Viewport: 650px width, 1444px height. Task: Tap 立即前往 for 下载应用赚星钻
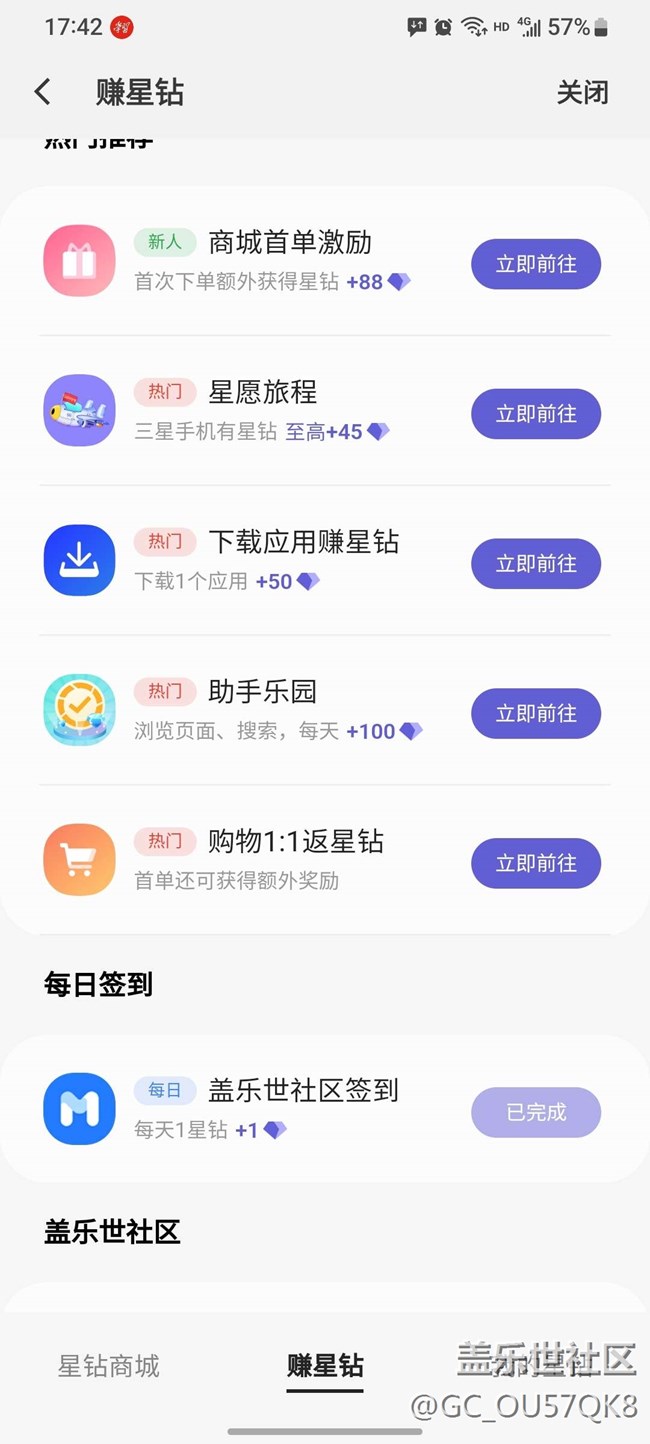[x=536, y=564]
